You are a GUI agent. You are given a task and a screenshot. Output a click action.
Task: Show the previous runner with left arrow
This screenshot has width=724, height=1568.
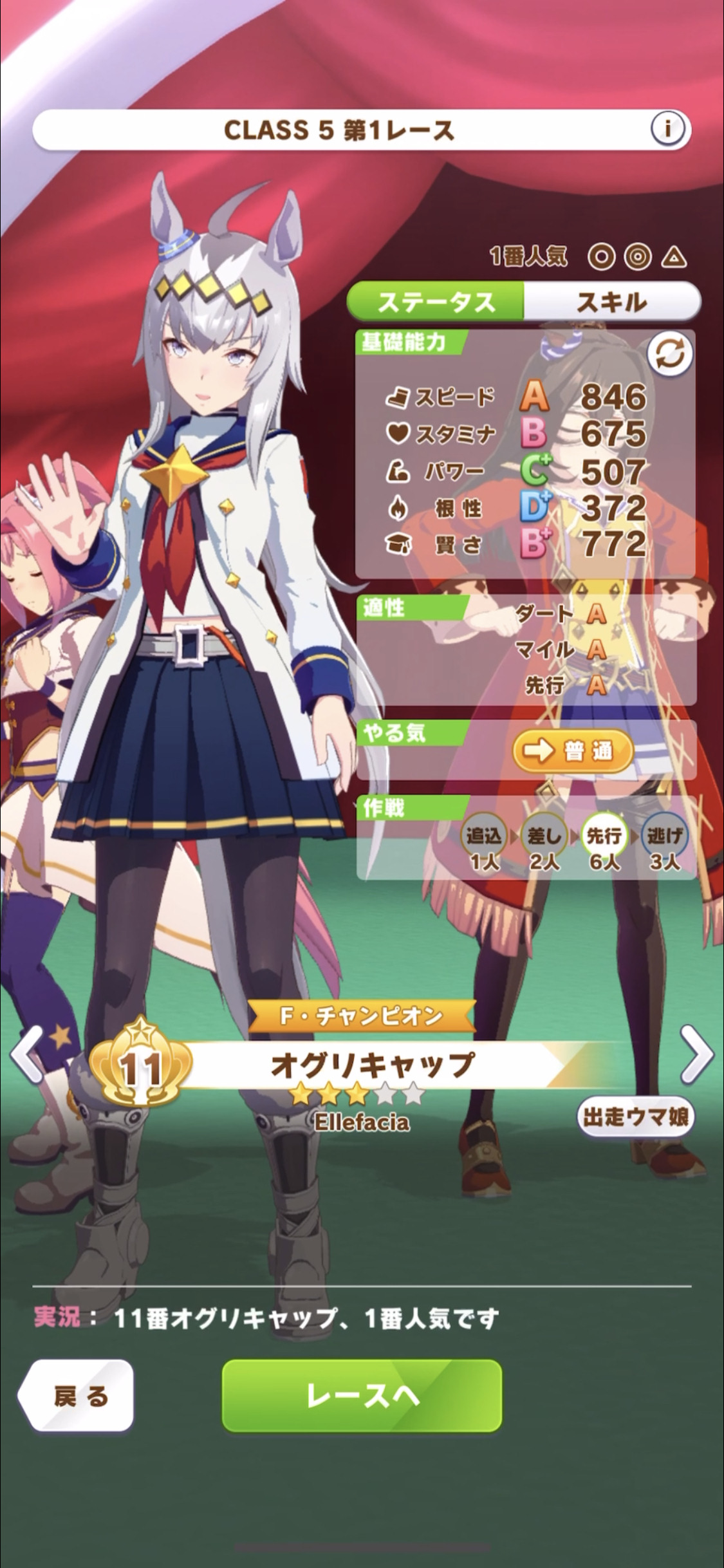coord(26,1054)
